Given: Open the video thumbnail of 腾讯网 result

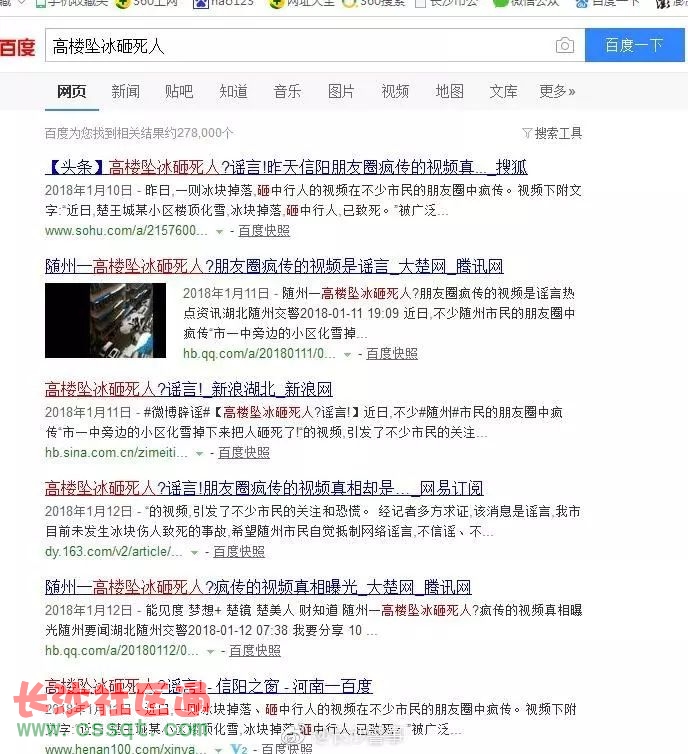Looking at the screenshot, I should click(x=105, y=320).
